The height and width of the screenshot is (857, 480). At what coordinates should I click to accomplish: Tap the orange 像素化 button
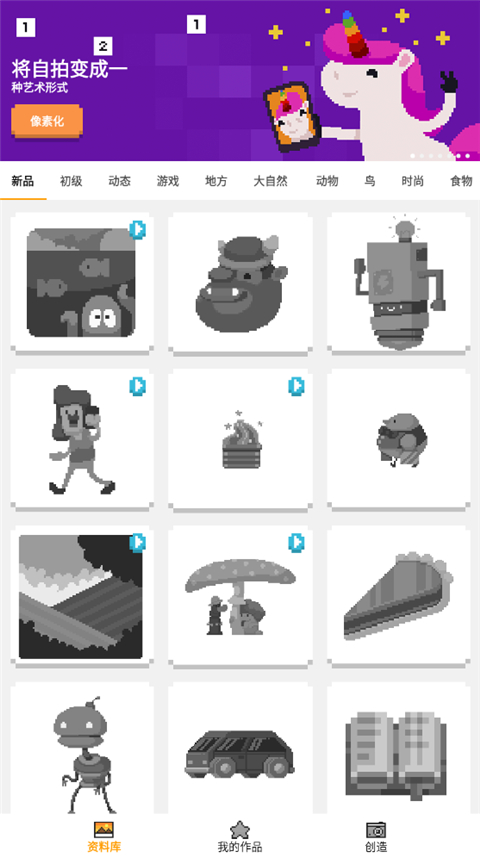[47, 121]
